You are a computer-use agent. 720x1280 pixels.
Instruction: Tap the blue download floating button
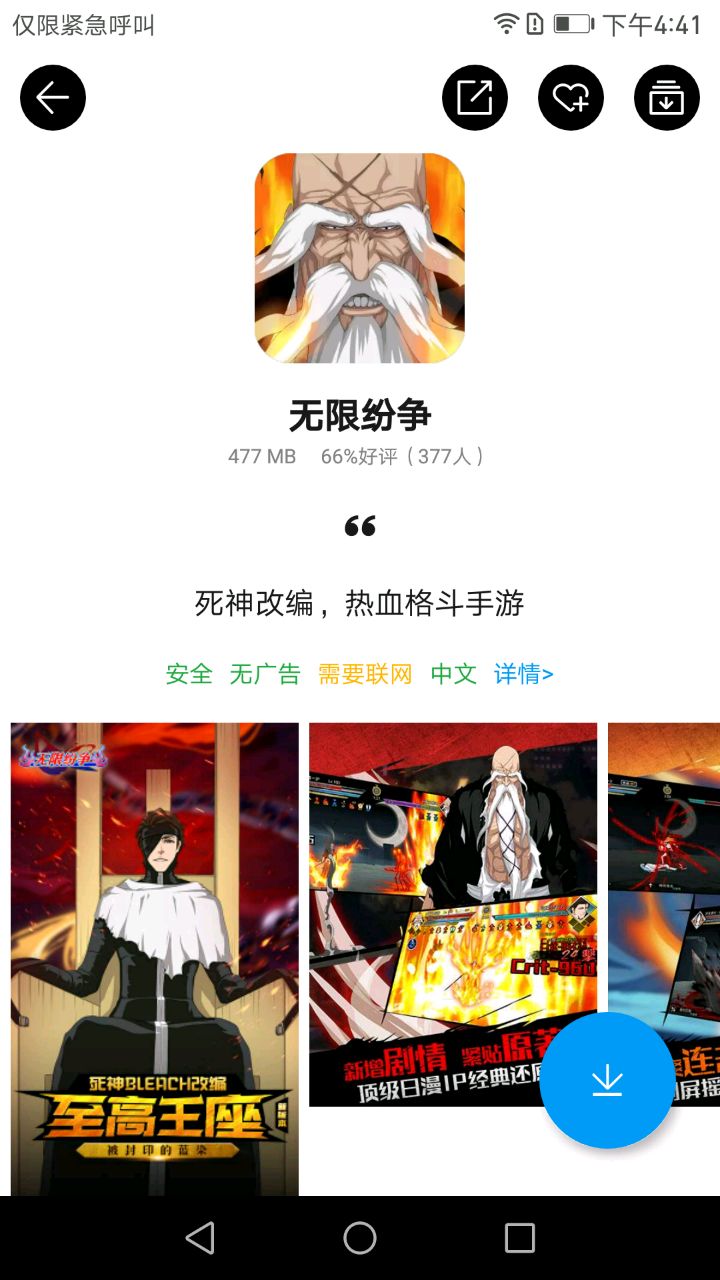pyautogui.click(x=607, y=1080)
